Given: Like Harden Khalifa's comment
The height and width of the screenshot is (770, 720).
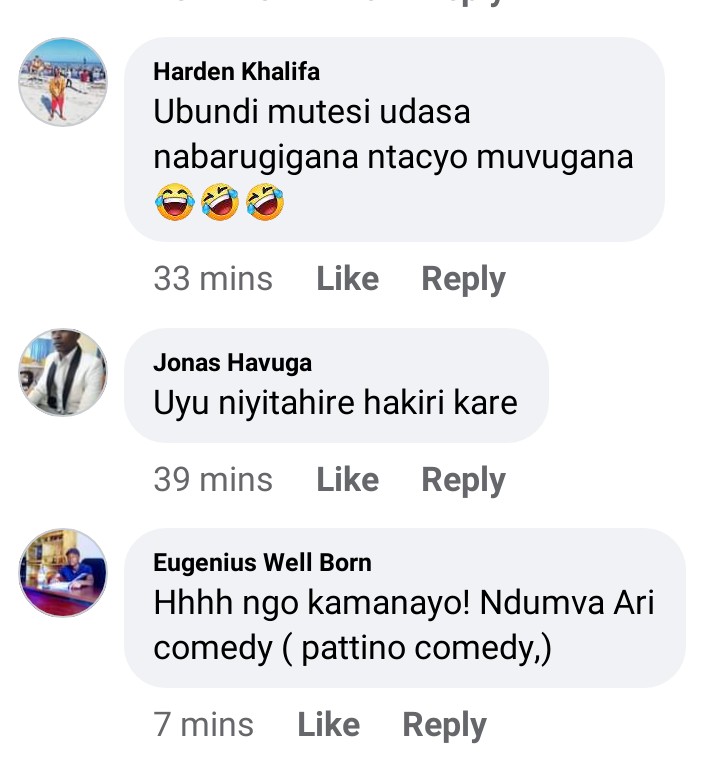Looking at the screenshot, I should (x=347, y=279).
